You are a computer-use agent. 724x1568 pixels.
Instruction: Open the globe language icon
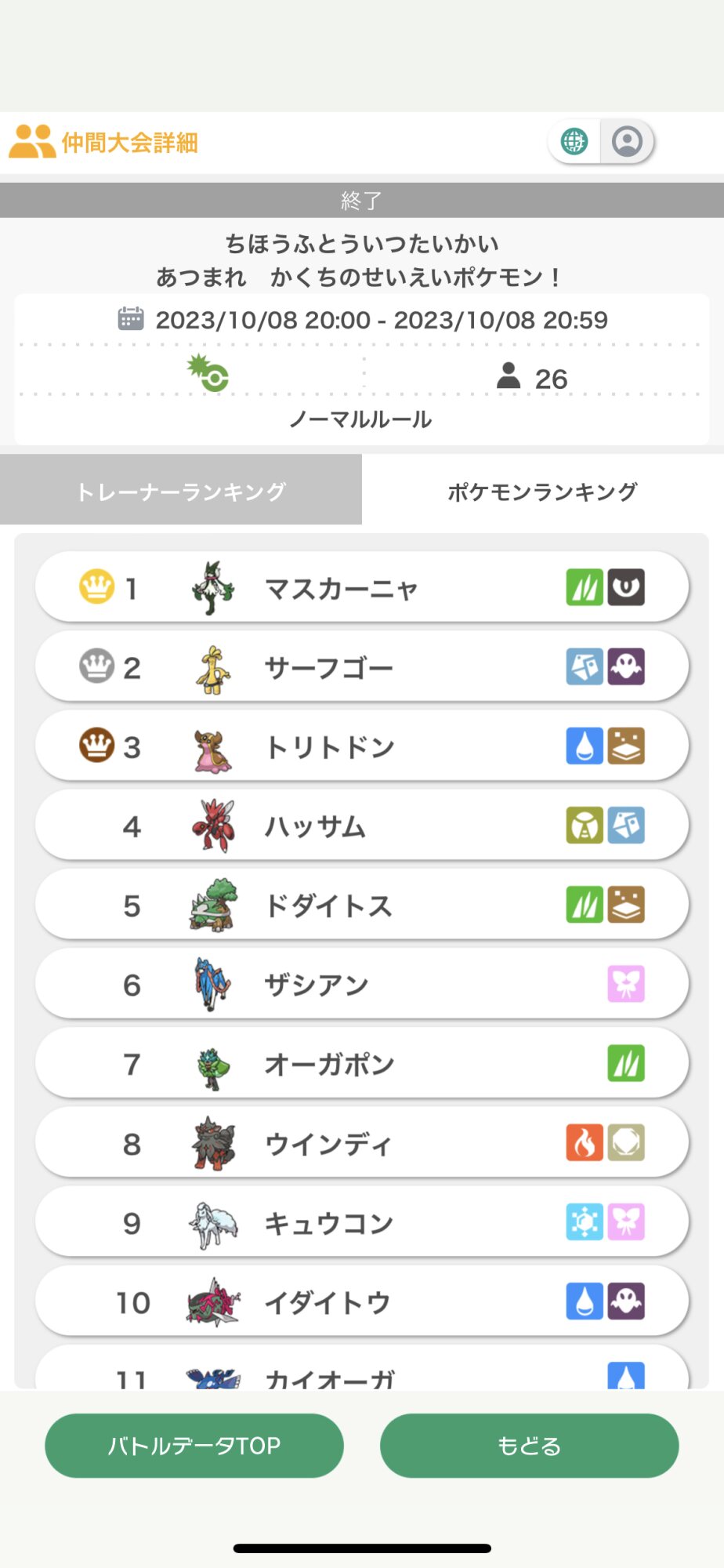[x=574, y=142]
